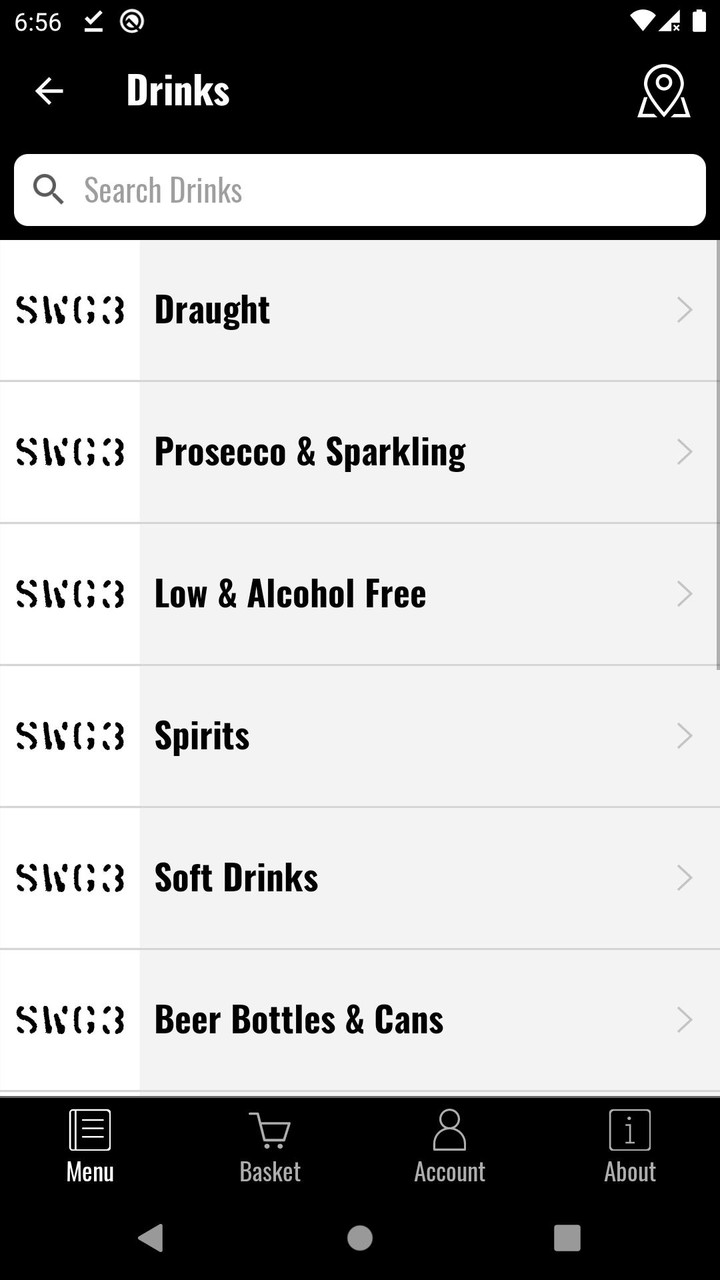Image resolution: width=720 pixels, height=1280 pixels.
Task: Switch to the Menu tab
Action: tap(90, 1147)
